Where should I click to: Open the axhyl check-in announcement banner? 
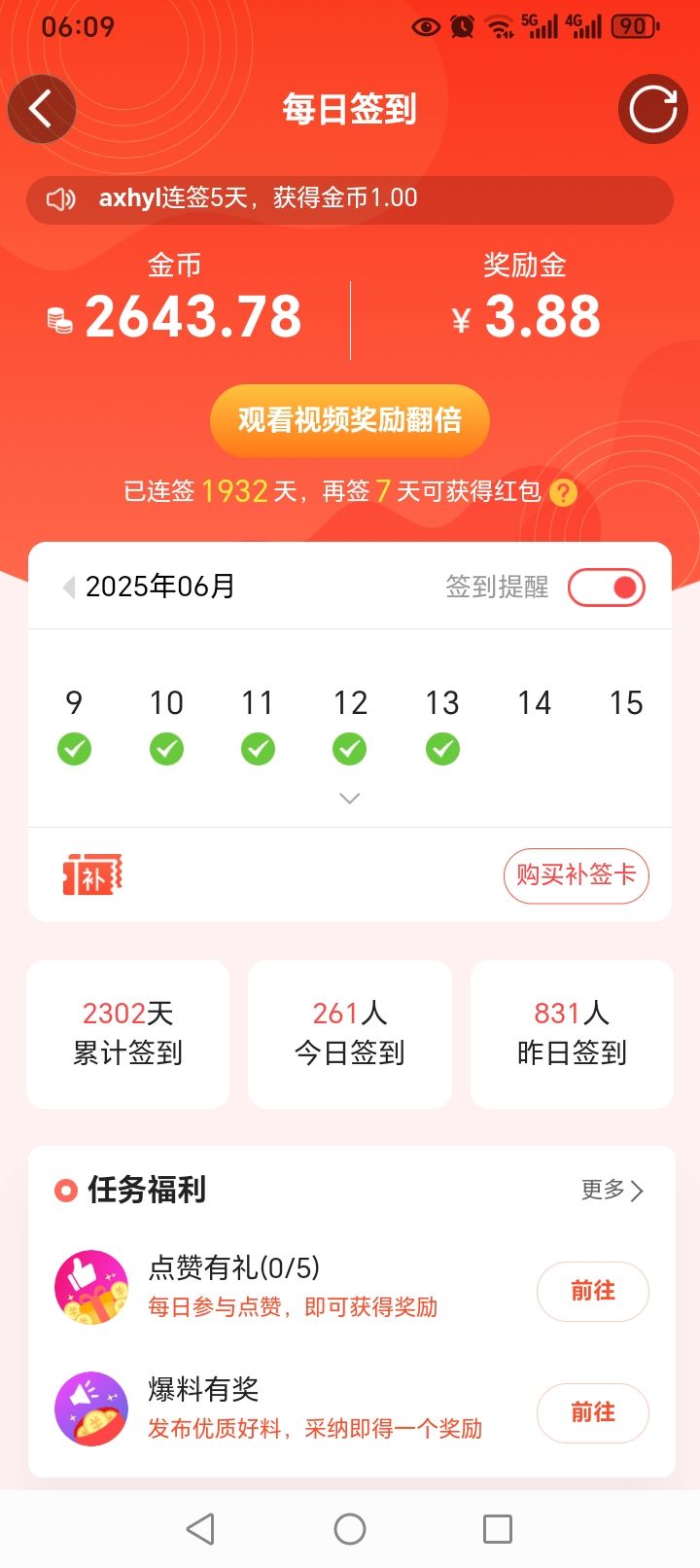(350, 198)
